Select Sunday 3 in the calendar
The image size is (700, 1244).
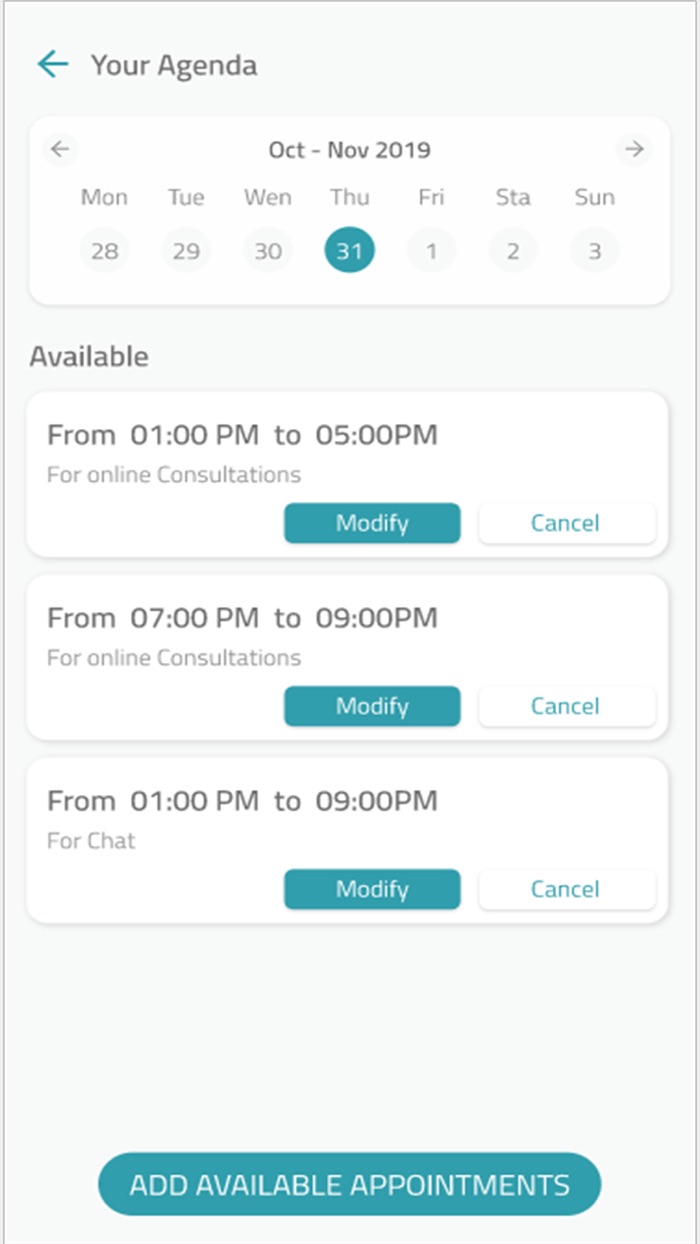tap(594, 251)
